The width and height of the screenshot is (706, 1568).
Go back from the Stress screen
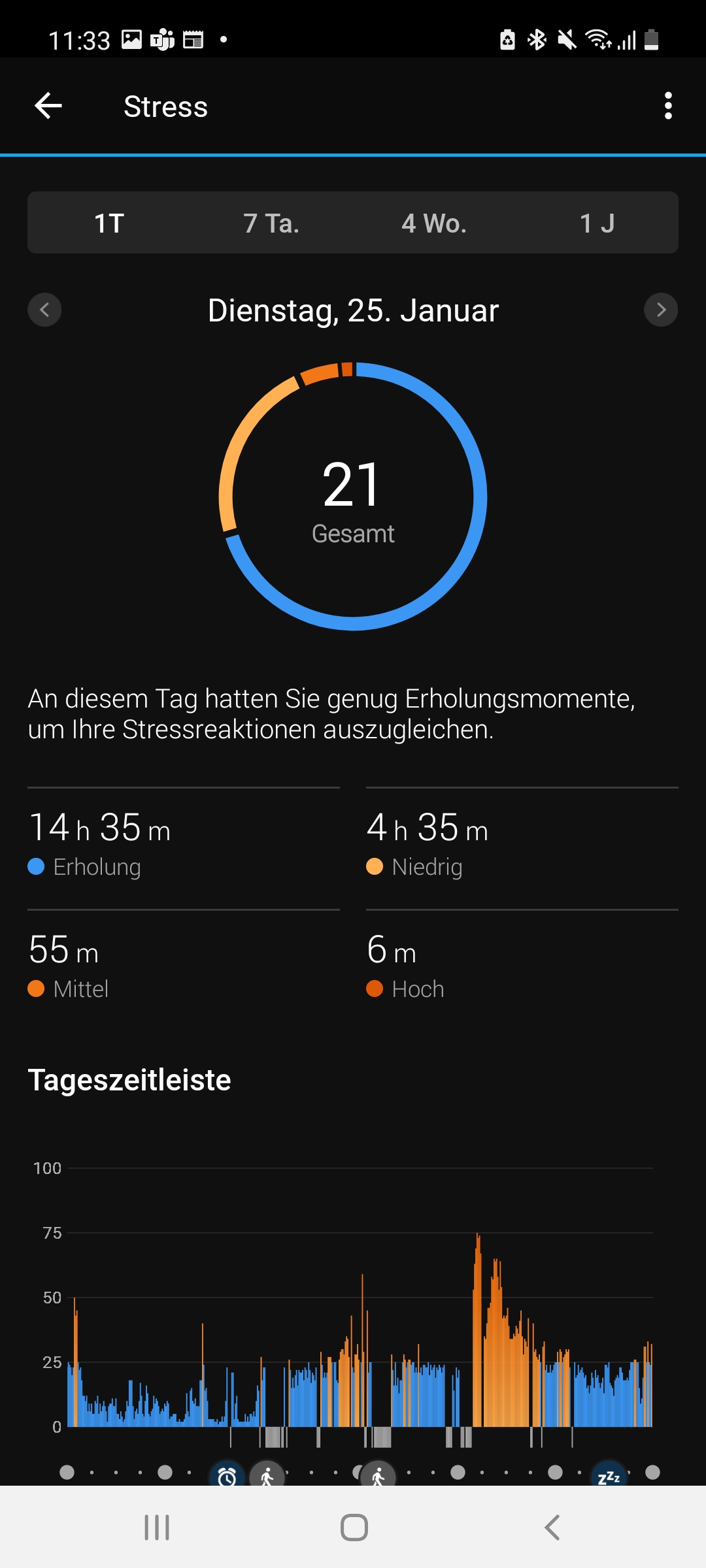(x=48, y=106)
